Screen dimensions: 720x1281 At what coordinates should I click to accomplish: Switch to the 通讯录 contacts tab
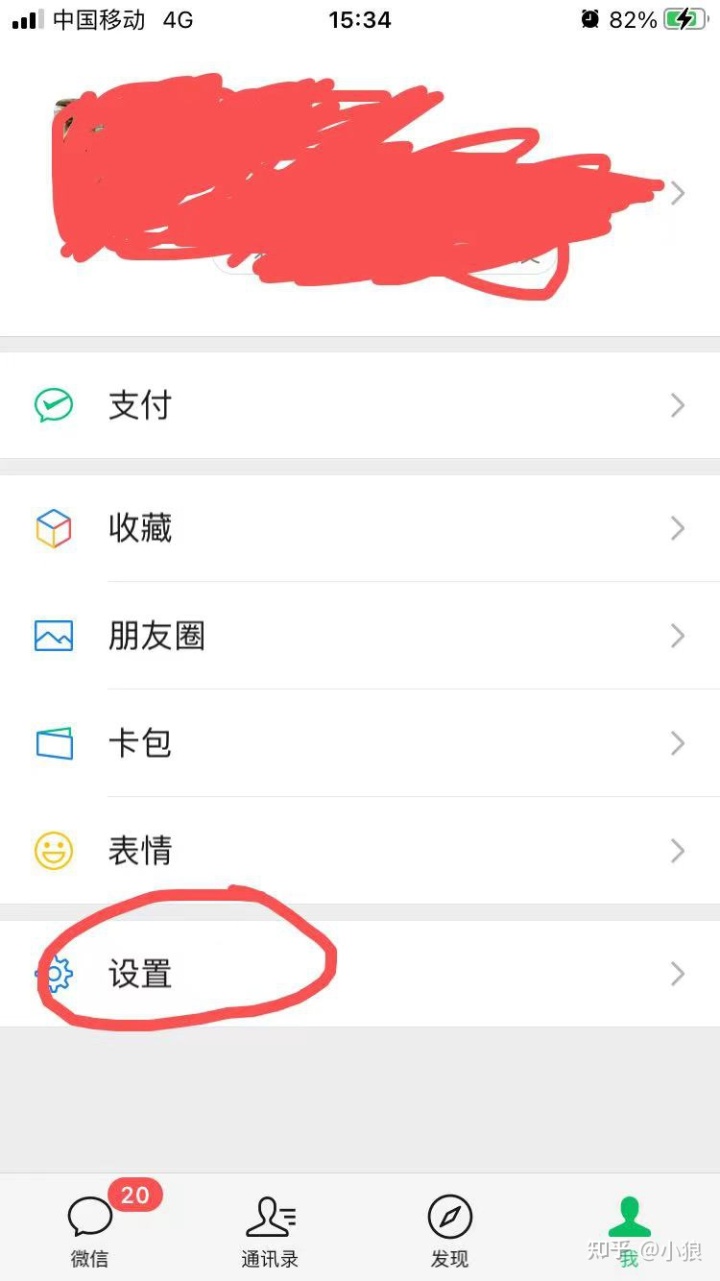tap(270, 1230)
